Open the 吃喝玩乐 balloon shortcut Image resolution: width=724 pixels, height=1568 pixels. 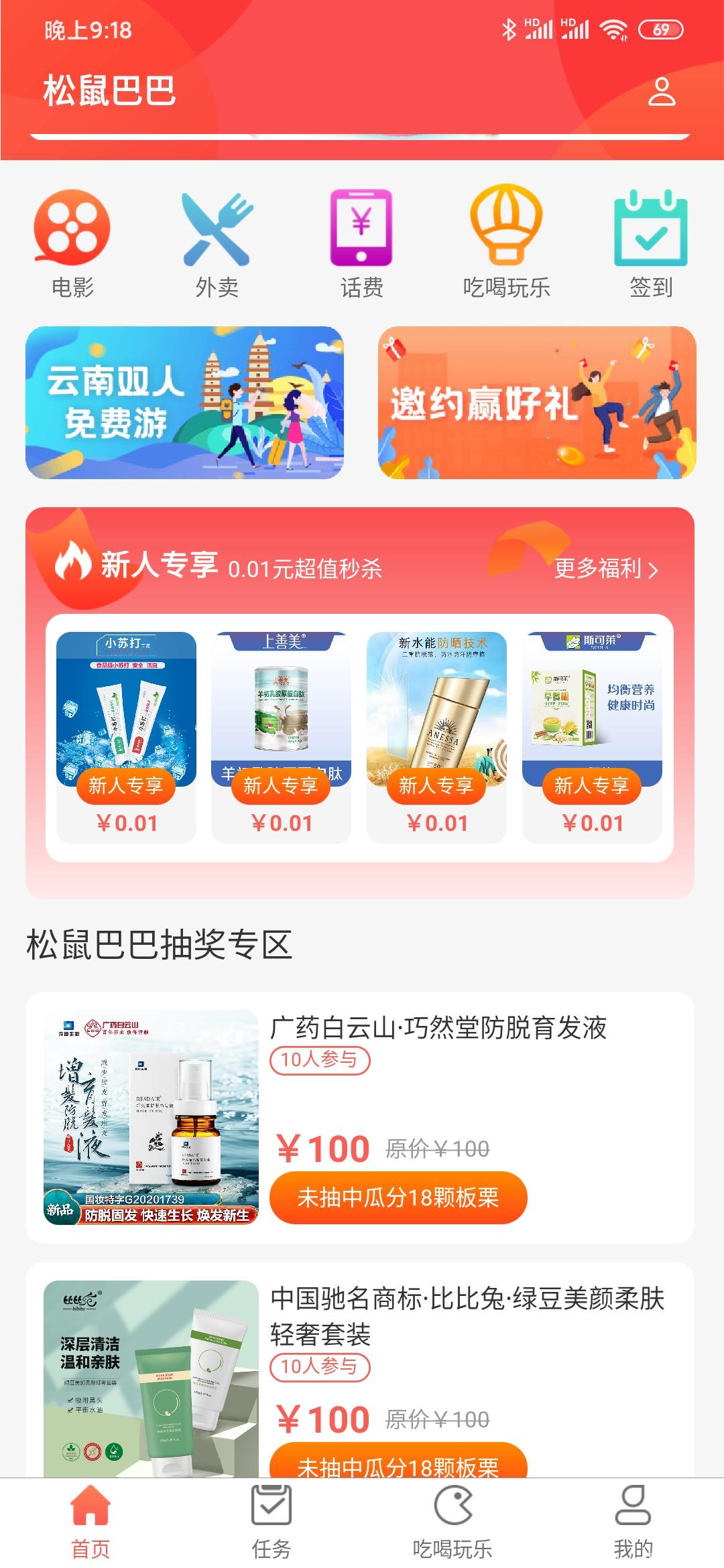click(x=506, y=243)
